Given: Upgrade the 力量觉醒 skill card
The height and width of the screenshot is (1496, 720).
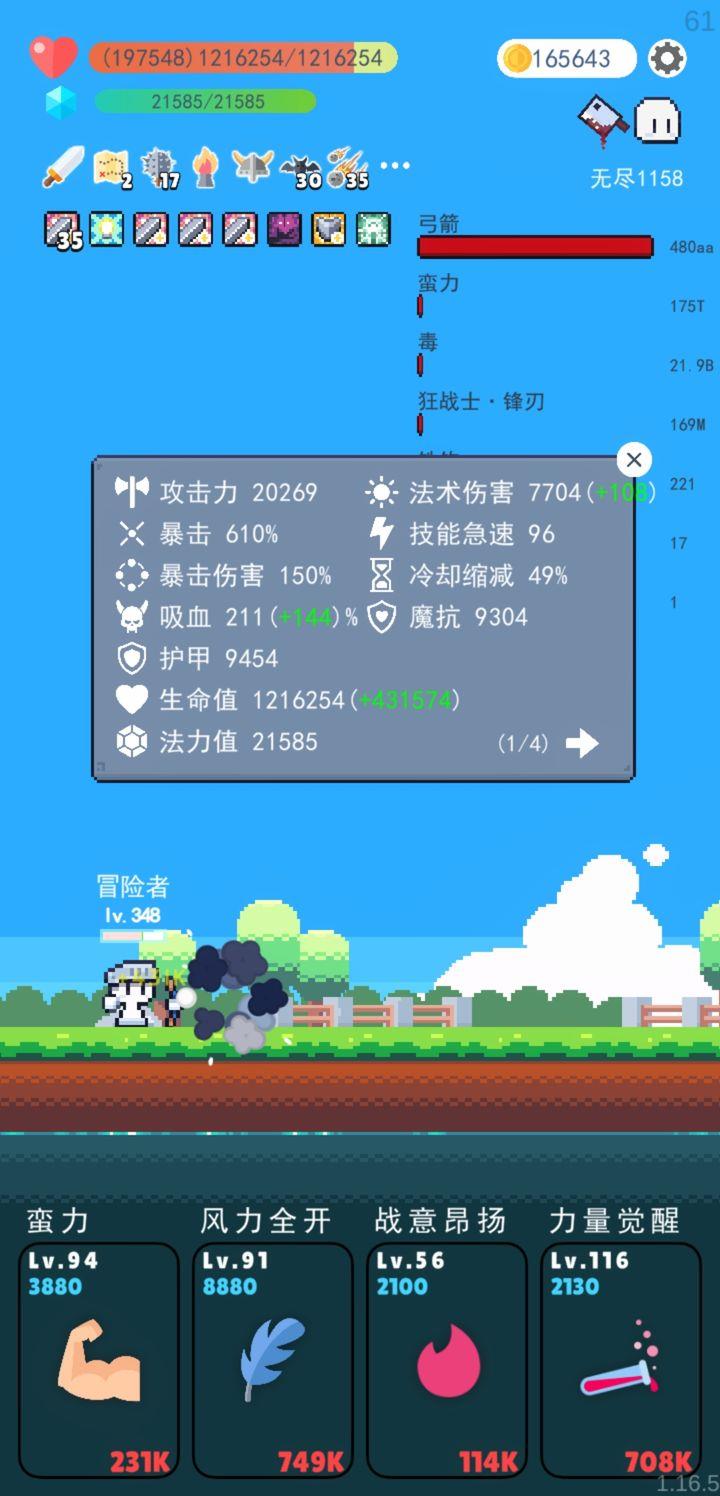Looking at the screenshot, I should click(x=620, y=1360).
